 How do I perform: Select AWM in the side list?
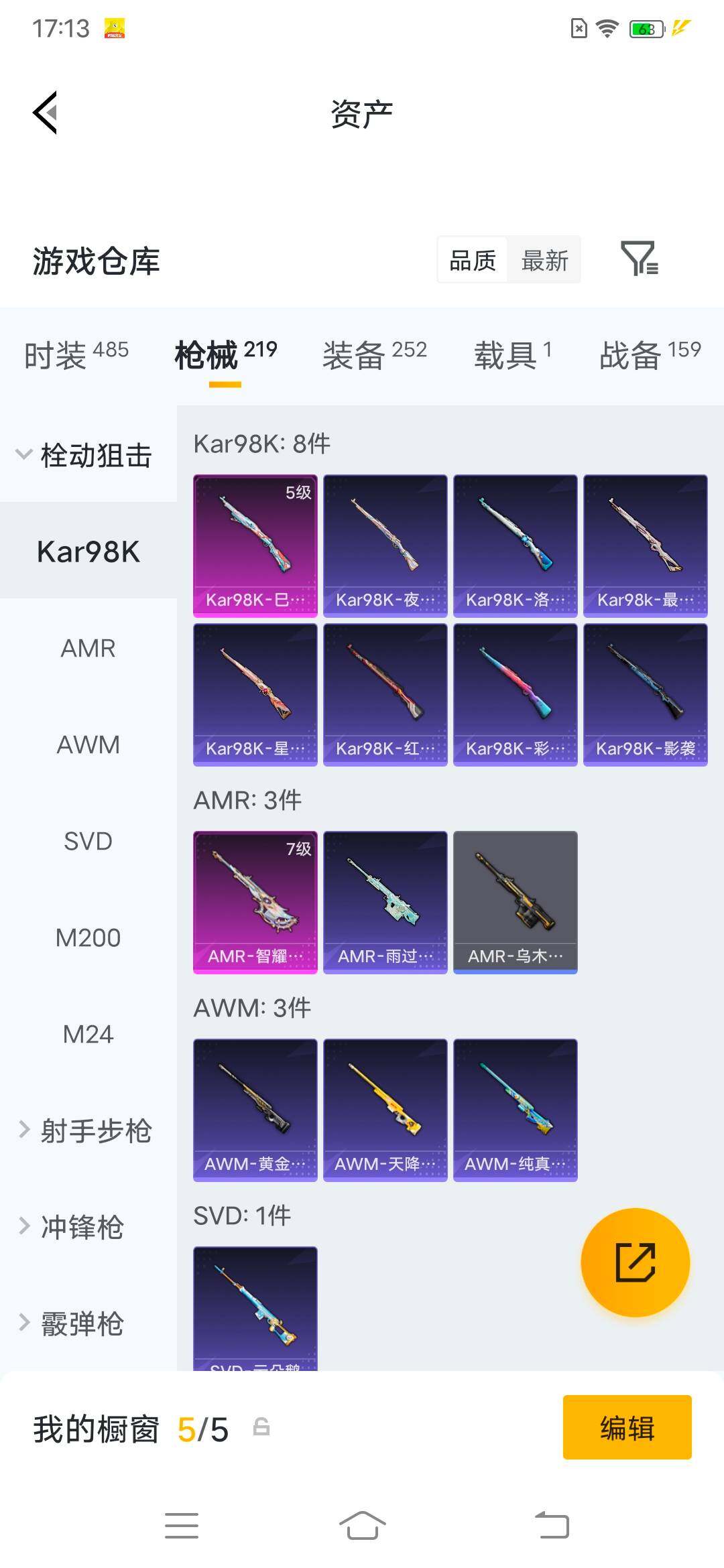88,744
